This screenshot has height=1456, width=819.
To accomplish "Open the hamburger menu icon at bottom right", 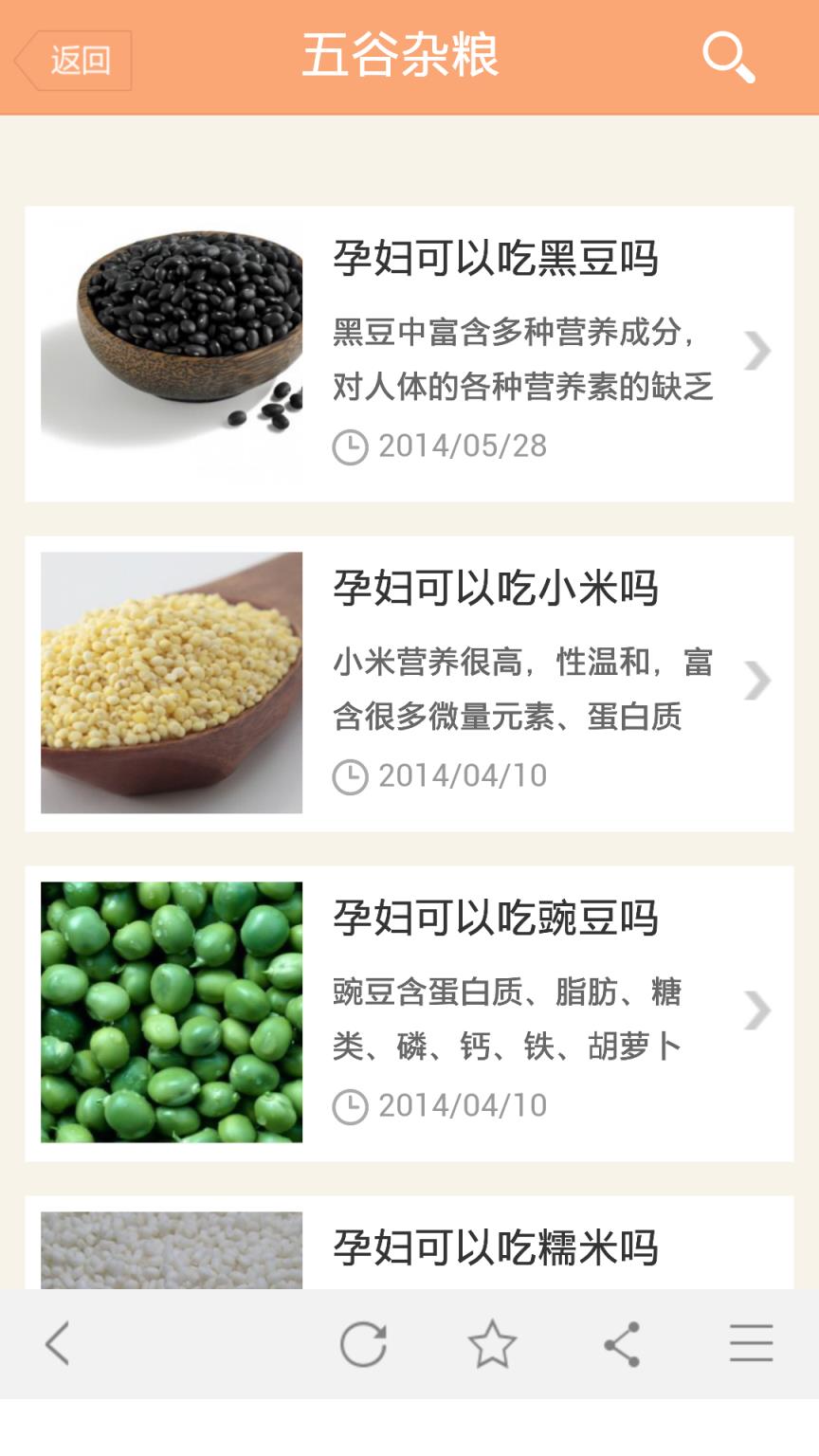I will point(749,1341).
